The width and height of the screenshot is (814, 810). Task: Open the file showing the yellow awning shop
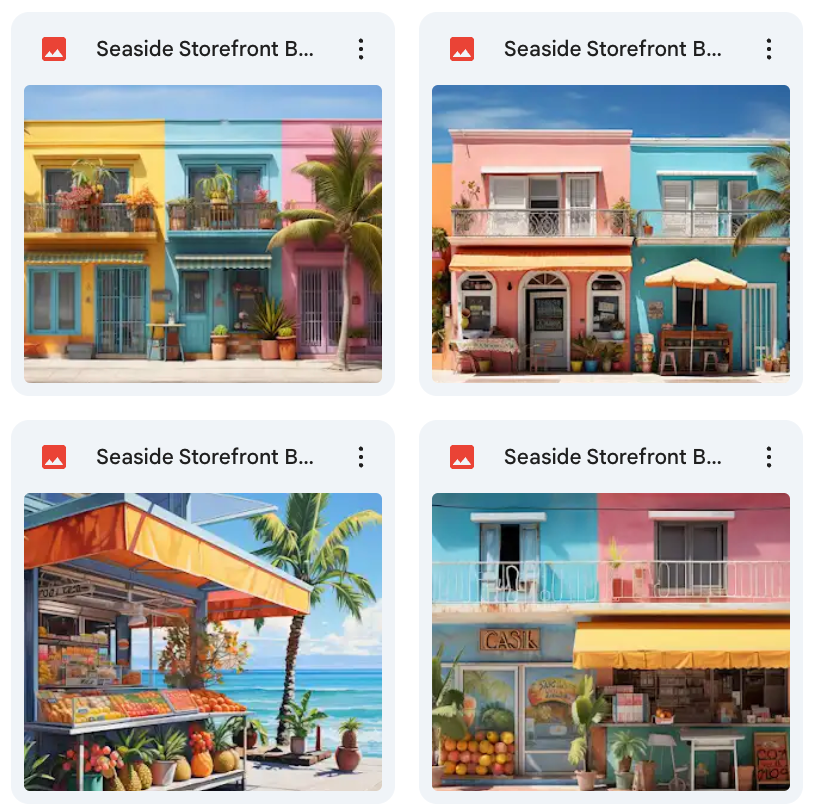point(610,641)
